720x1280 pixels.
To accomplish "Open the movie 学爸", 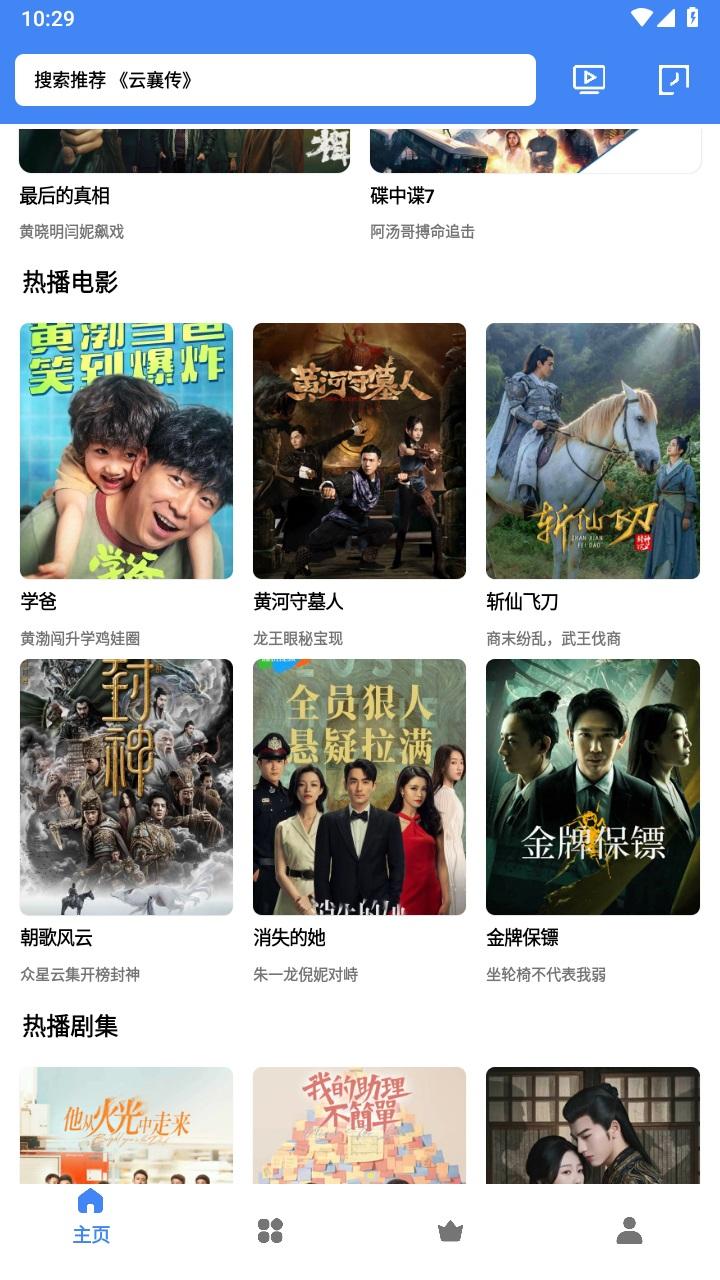I will (x=126, y=451).
